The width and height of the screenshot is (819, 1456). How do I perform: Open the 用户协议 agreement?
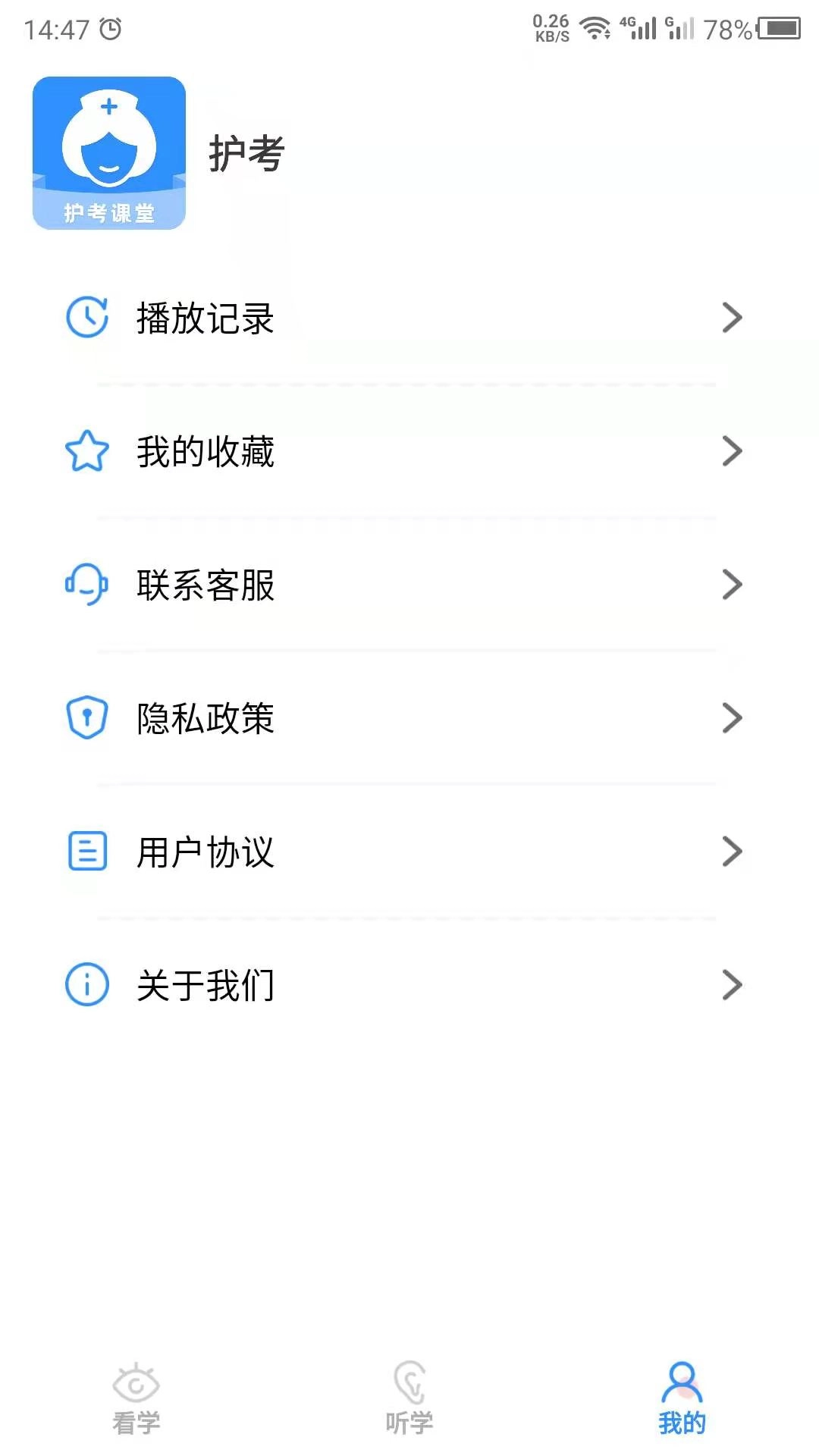pyautogui.click(x=409, y=852)
